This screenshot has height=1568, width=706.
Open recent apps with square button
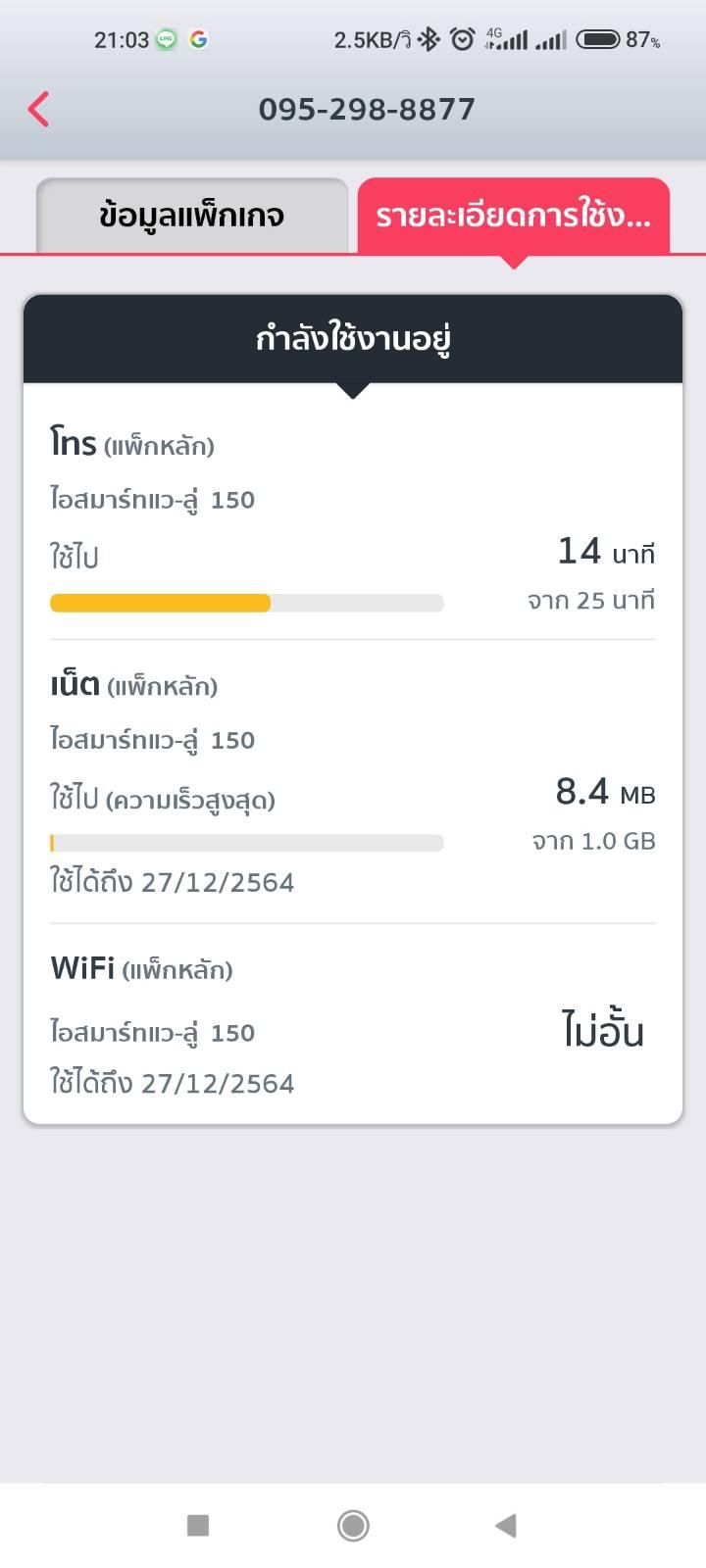point(198,1525)
